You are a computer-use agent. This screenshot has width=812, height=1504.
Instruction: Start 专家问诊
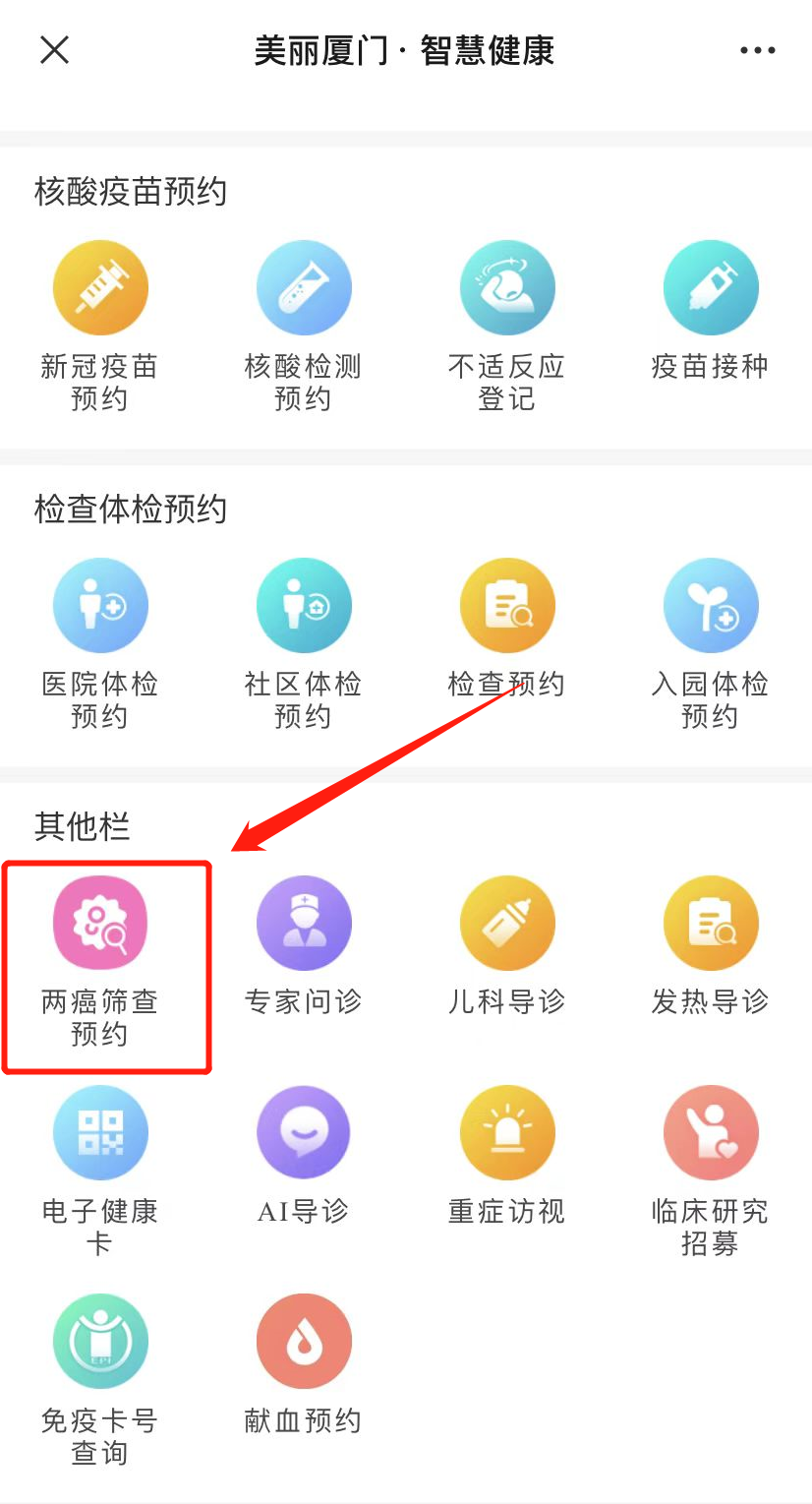304,924
